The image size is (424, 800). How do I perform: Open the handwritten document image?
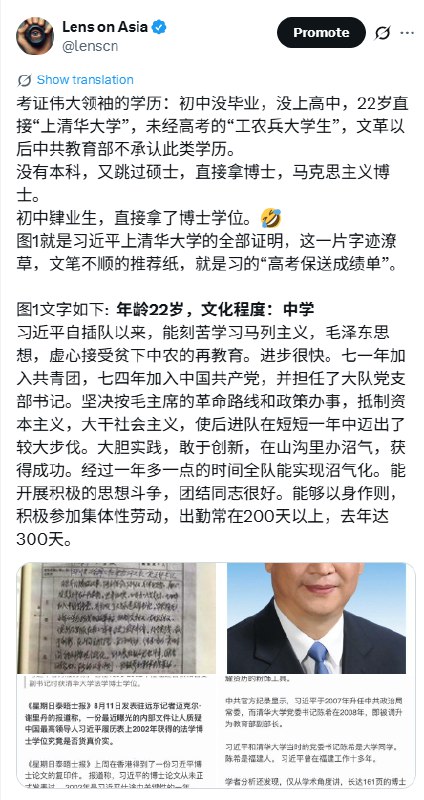(x=116, y=676)
